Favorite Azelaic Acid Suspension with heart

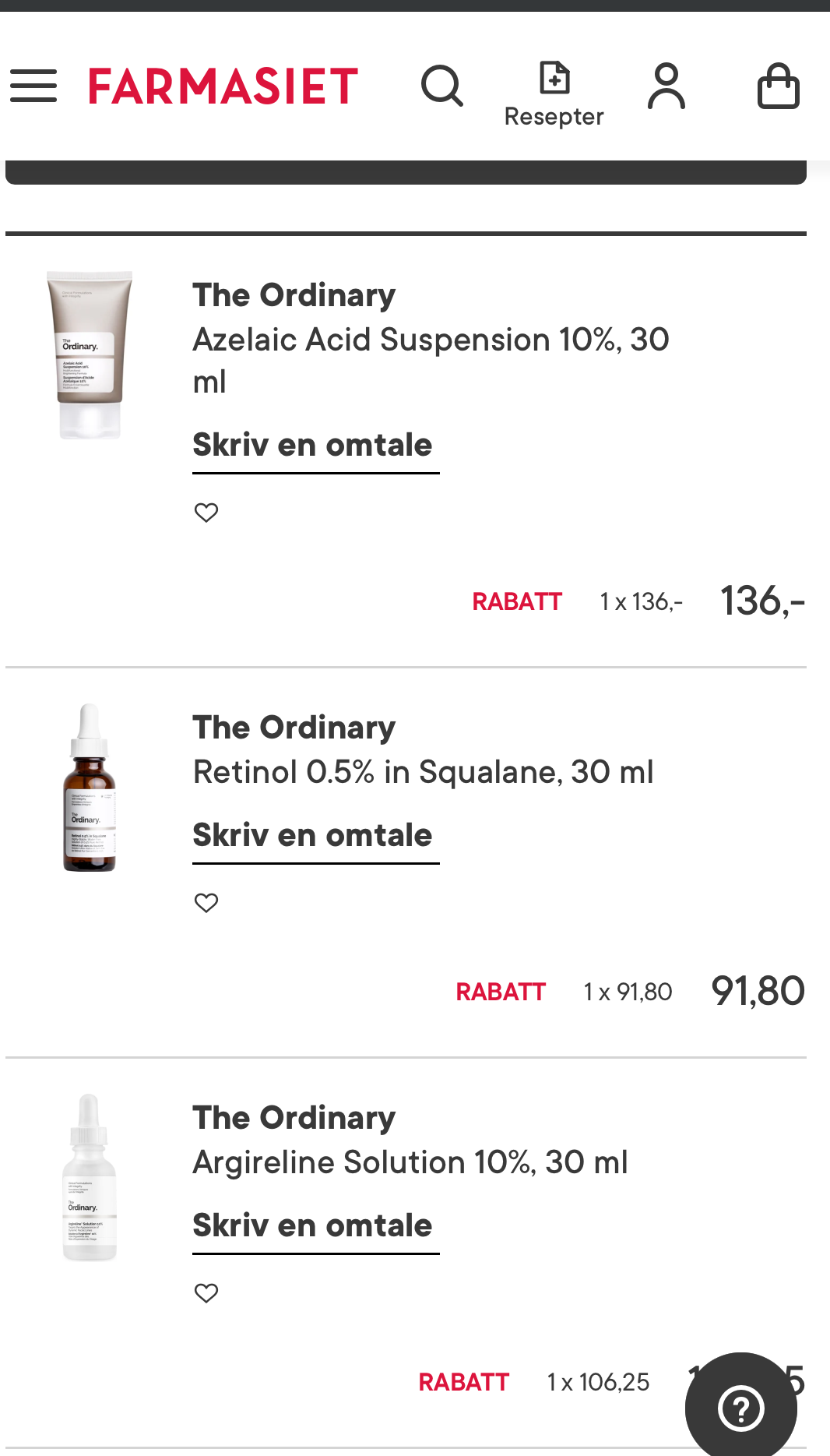206,513
